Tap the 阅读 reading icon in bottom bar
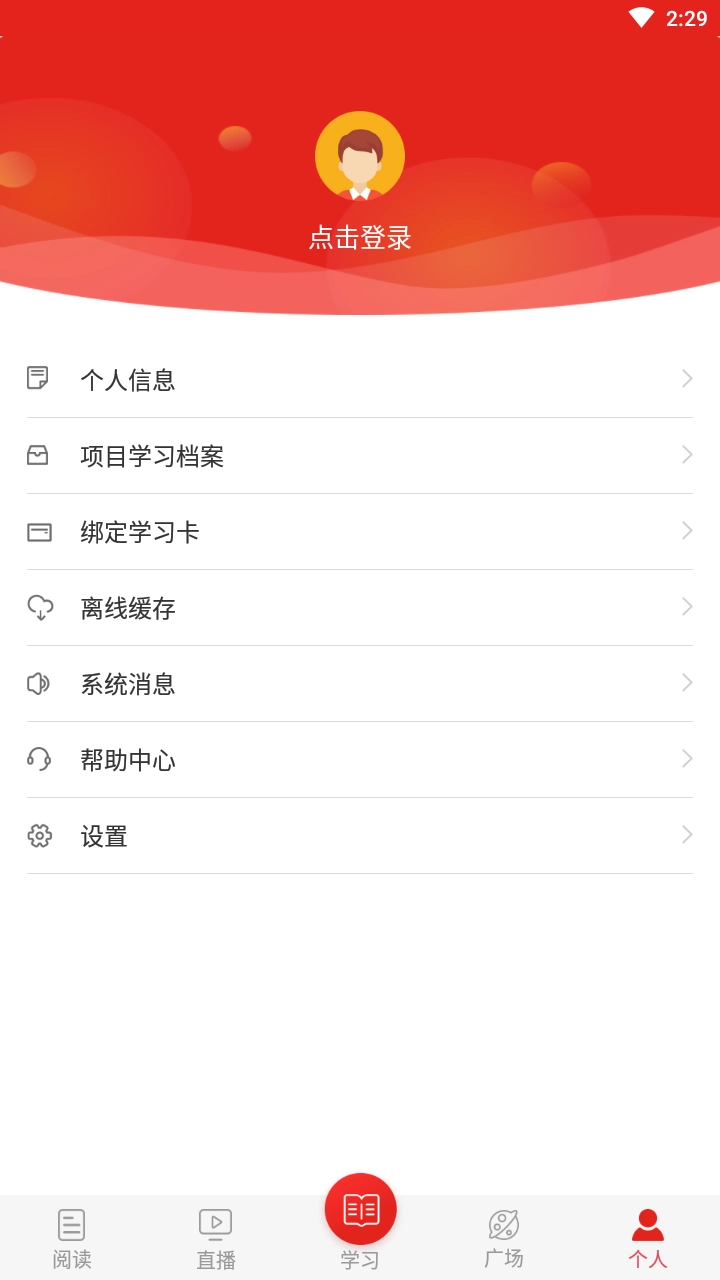720x1280 pixels. coord(70,1222)
